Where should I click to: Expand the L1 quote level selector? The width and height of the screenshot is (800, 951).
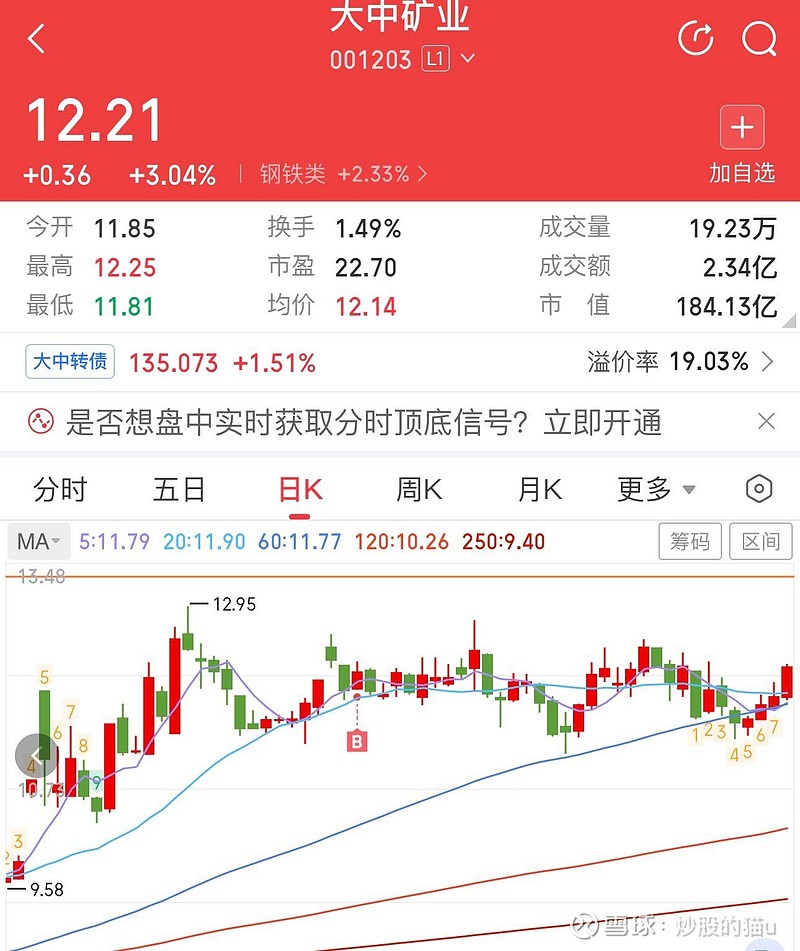[x=447, y=59]
